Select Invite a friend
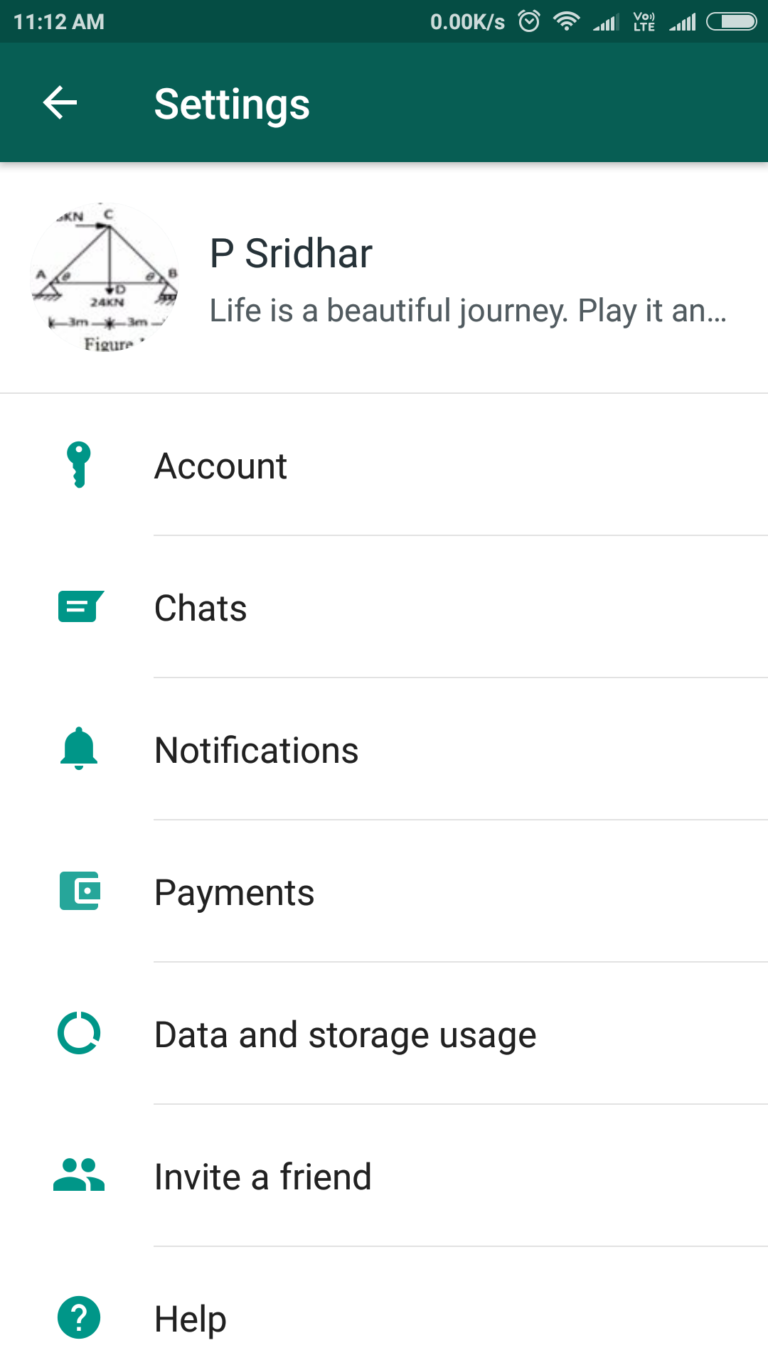Screen dimensions: 768x1365 pyautogui.click(x=384, y=1175)
